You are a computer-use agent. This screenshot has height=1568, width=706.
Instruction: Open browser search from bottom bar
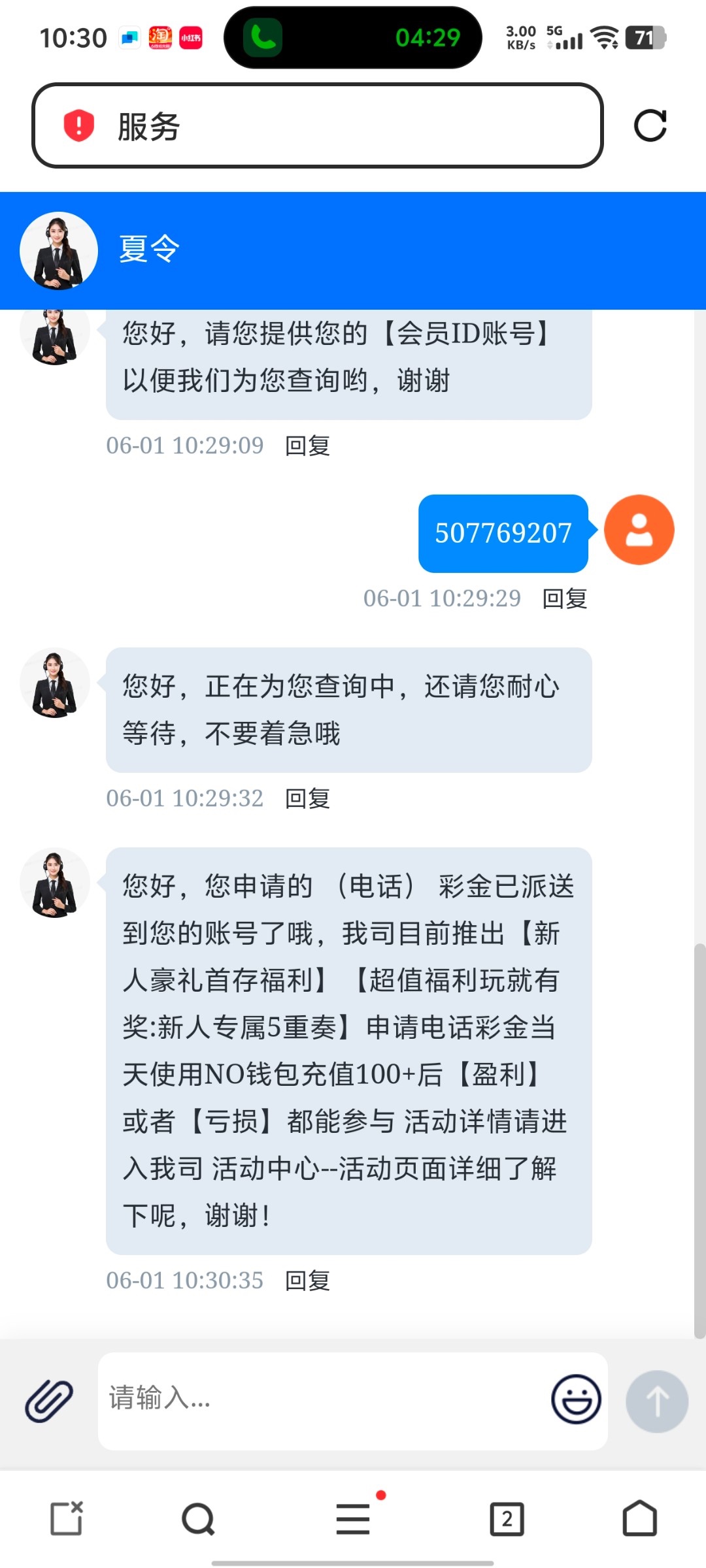pyautogui.click(x=197, y=1518)
